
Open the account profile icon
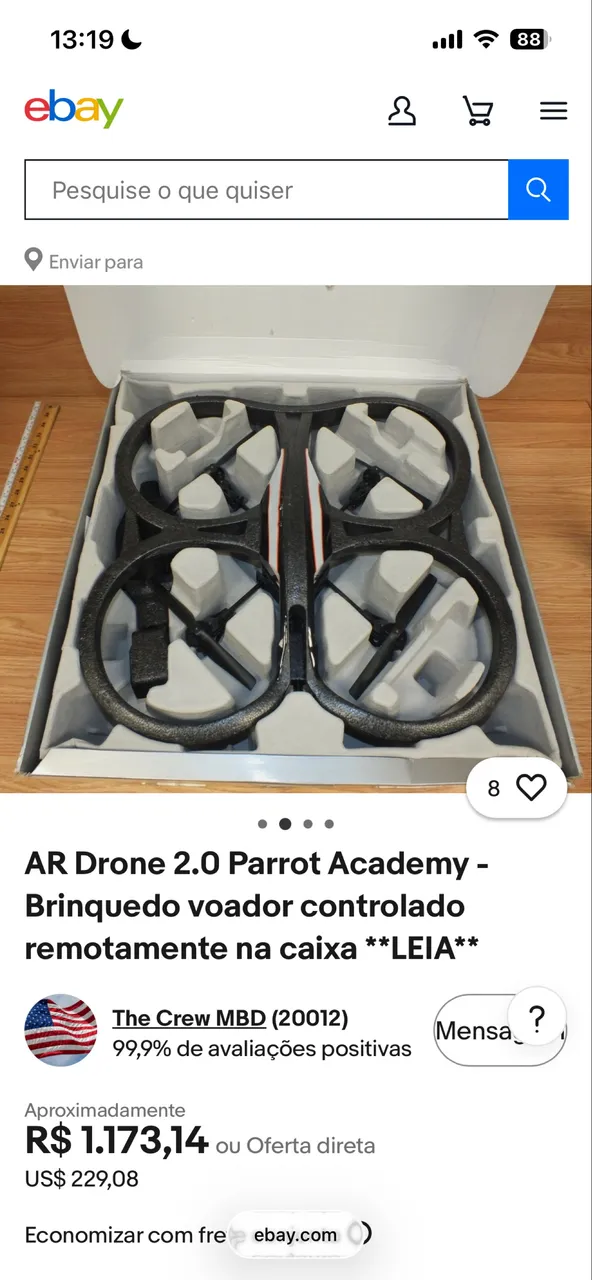coord(401,111)
